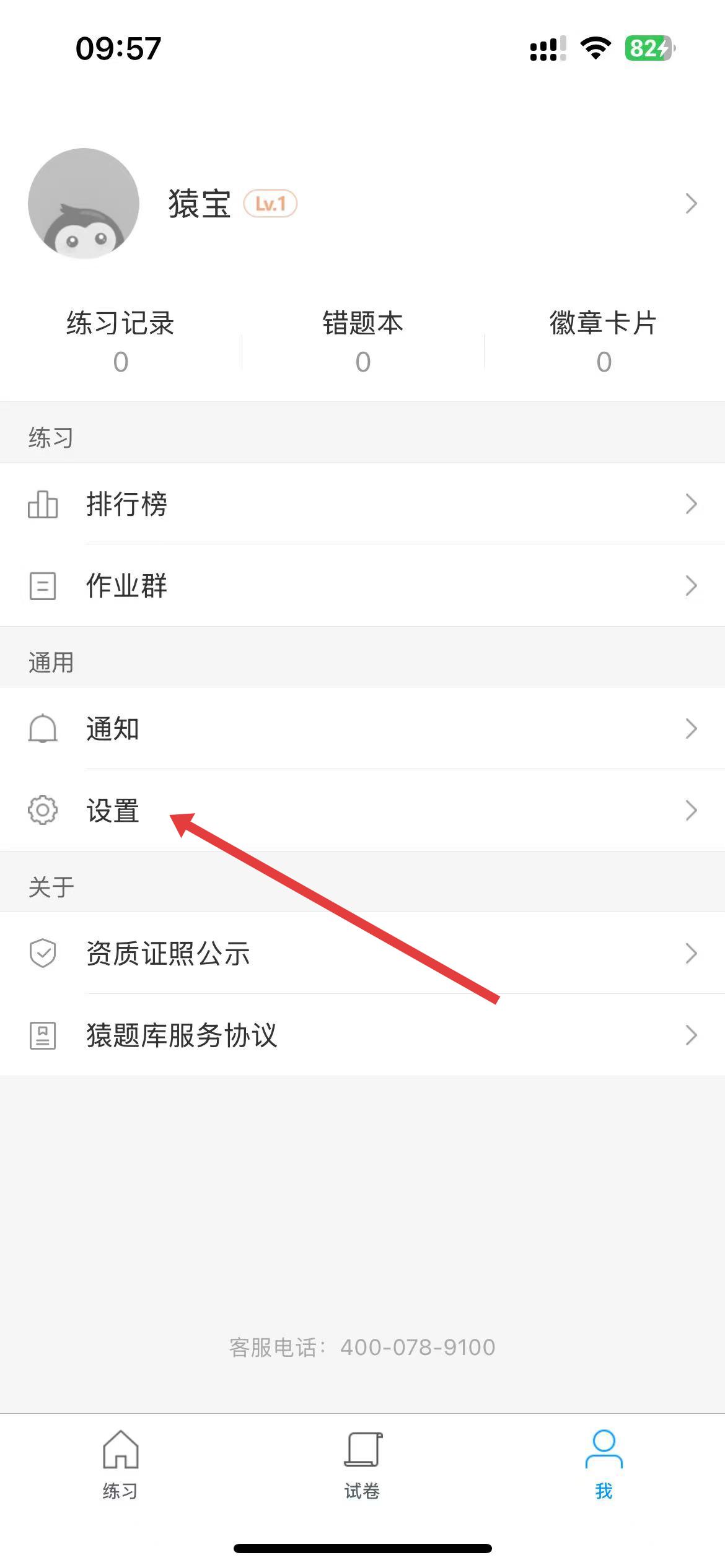Open the 猿宝 profile row

(434, 203)
